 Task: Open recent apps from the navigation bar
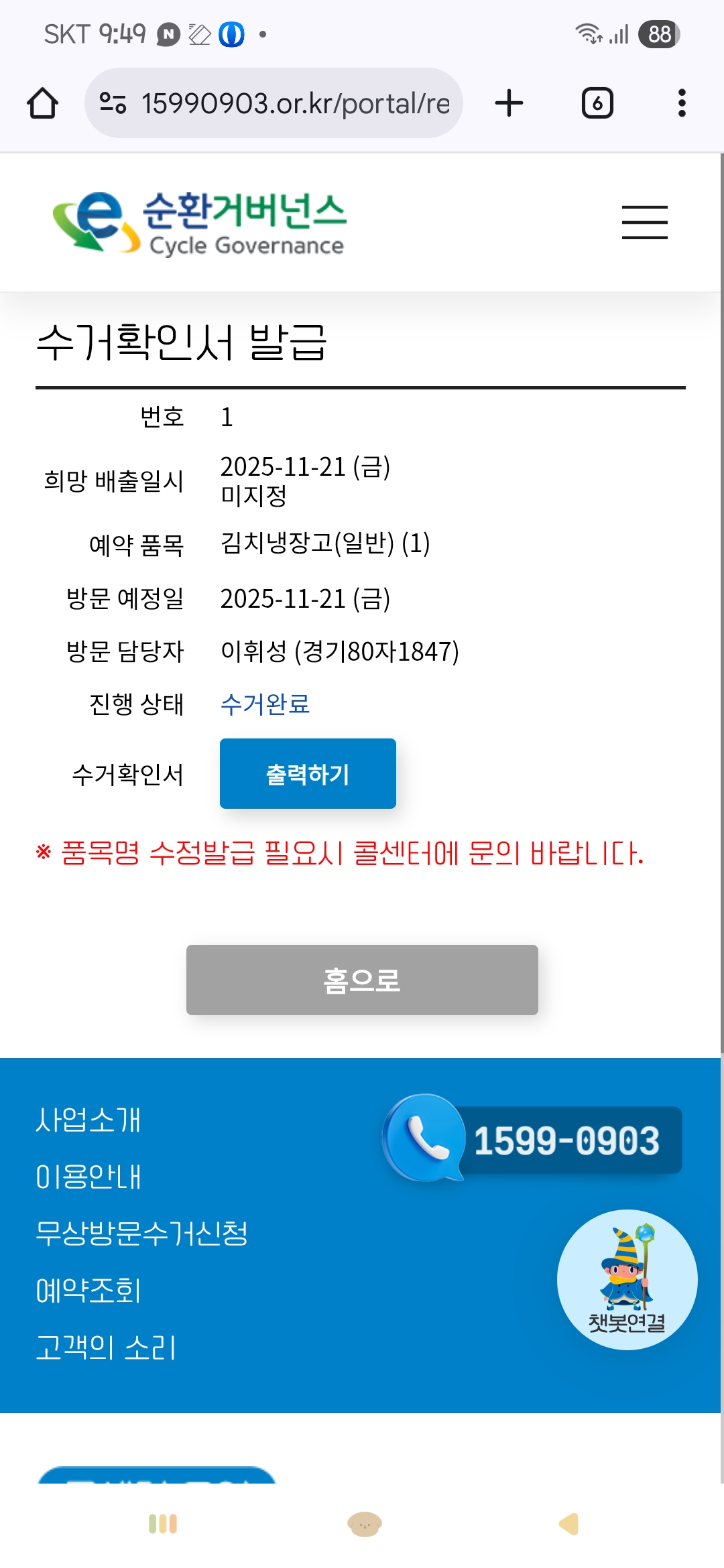[163, 1524]
